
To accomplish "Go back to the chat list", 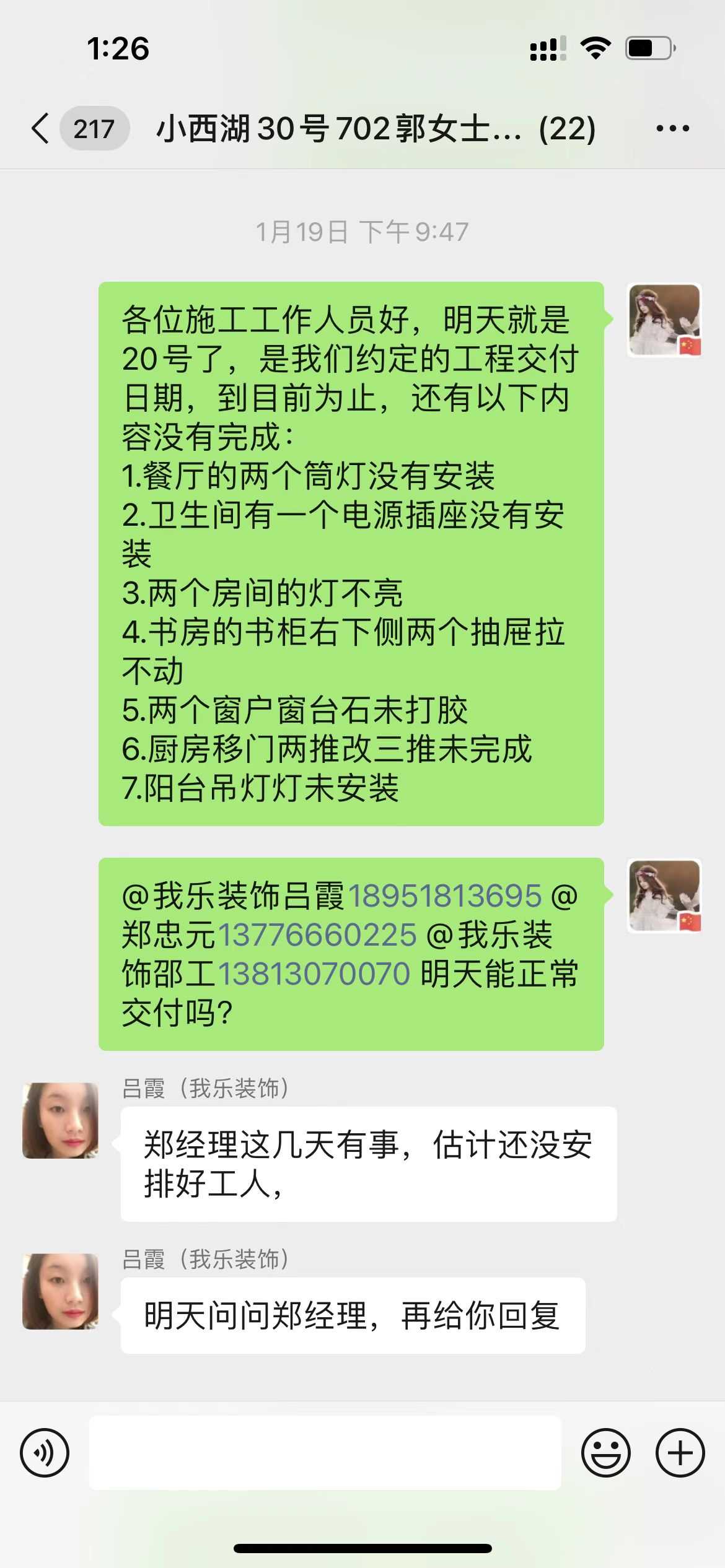I will (41, 129).
